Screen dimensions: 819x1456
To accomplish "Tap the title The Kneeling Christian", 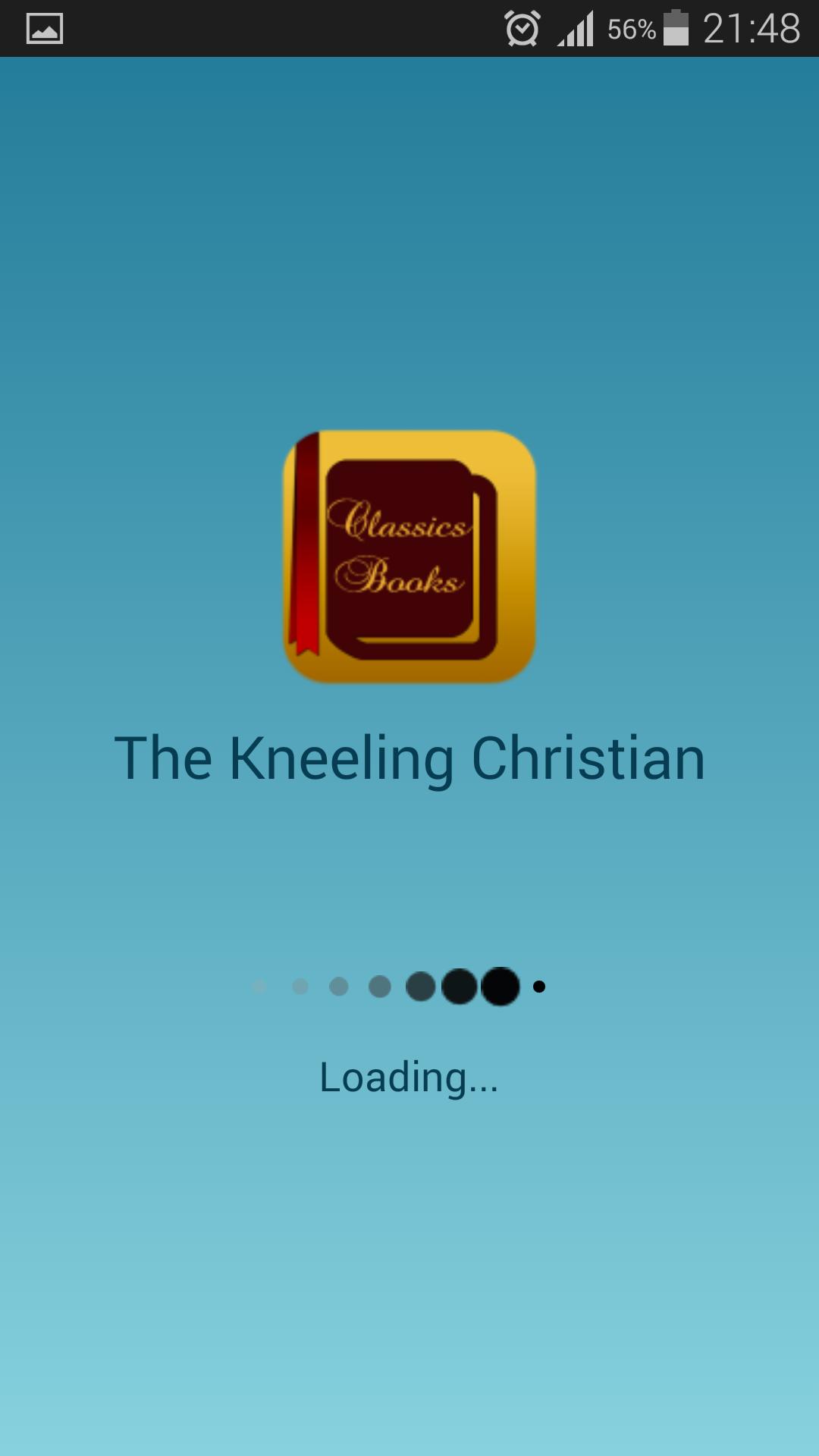I will click(x=409, y=758).
